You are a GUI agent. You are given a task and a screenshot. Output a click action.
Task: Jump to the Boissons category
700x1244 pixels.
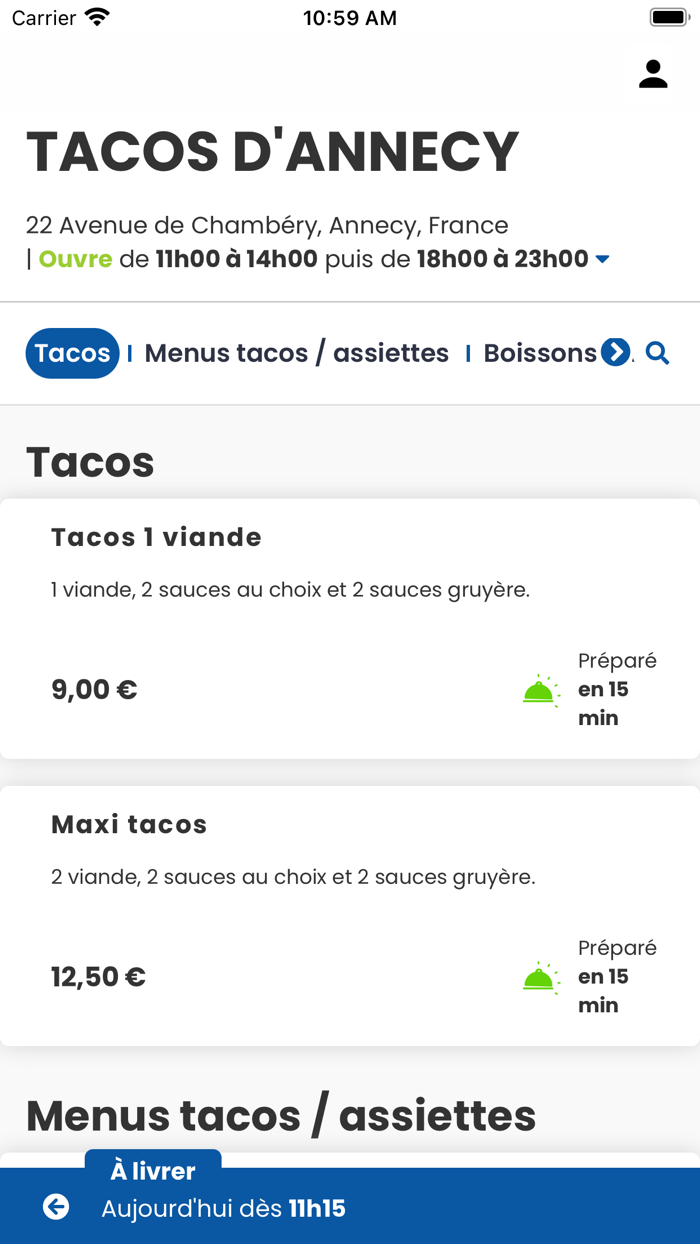click(x=539, y=353)
